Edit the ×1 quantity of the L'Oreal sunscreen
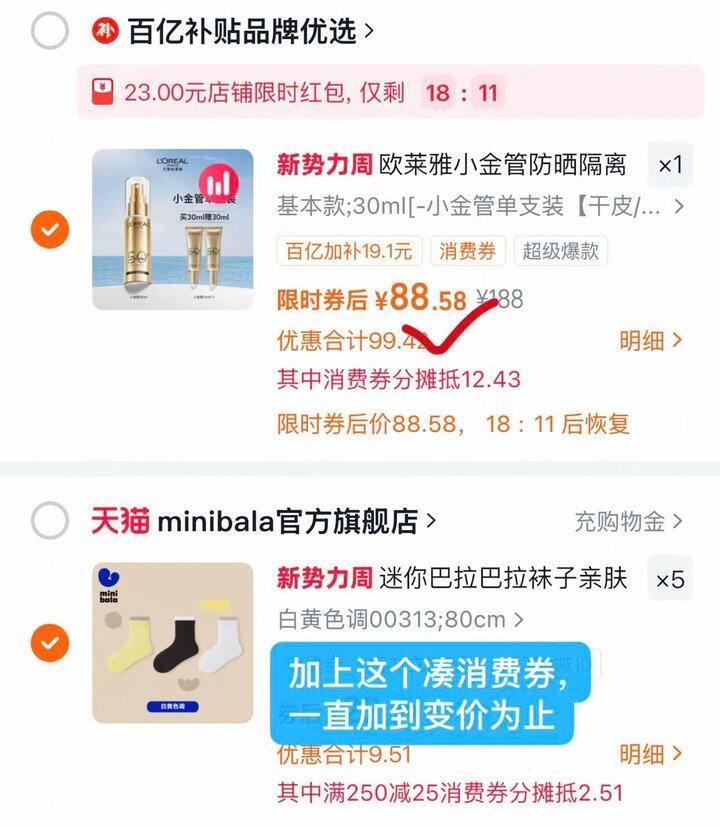This screenshot has width=720, height=827. click(x=670, y=165)
